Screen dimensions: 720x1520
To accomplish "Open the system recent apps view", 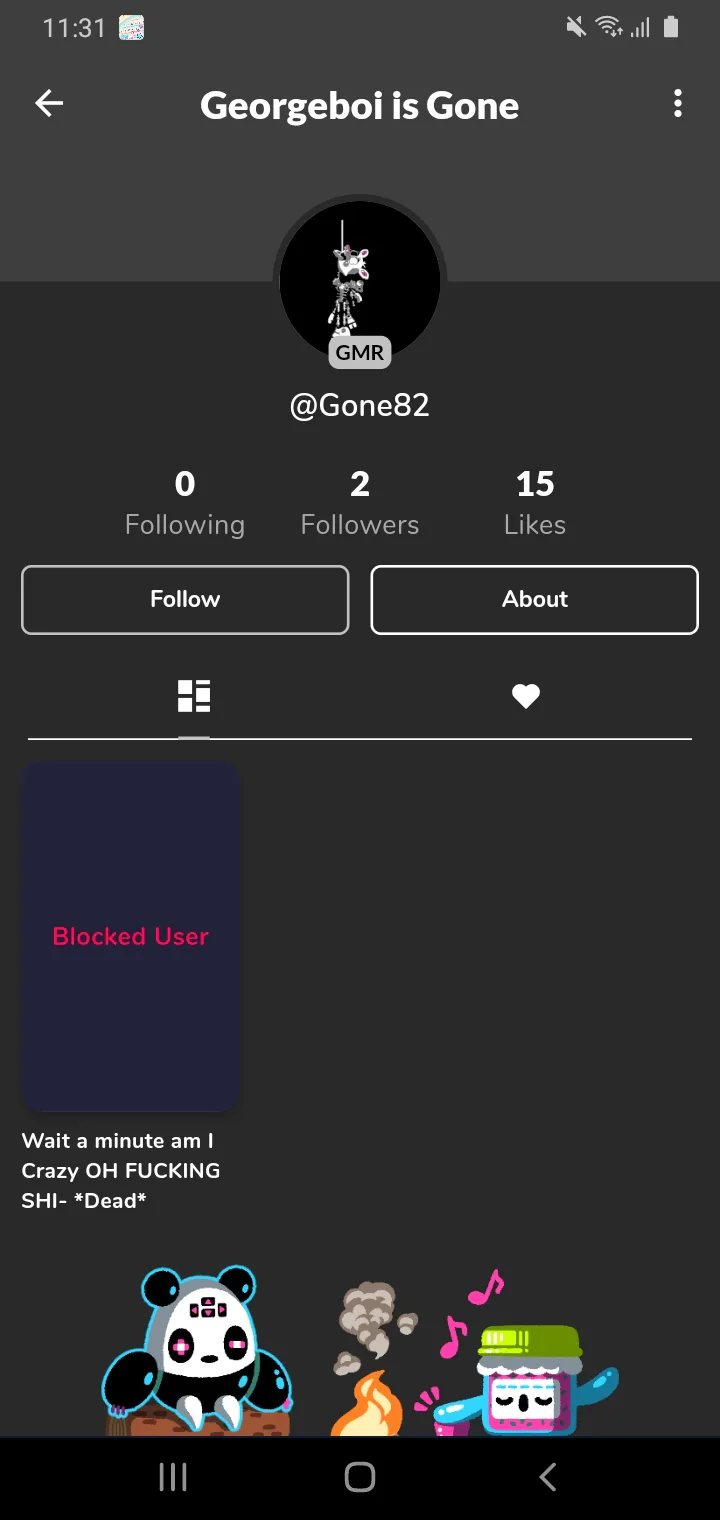I will pyautogui.click(x=173, y=1477).
